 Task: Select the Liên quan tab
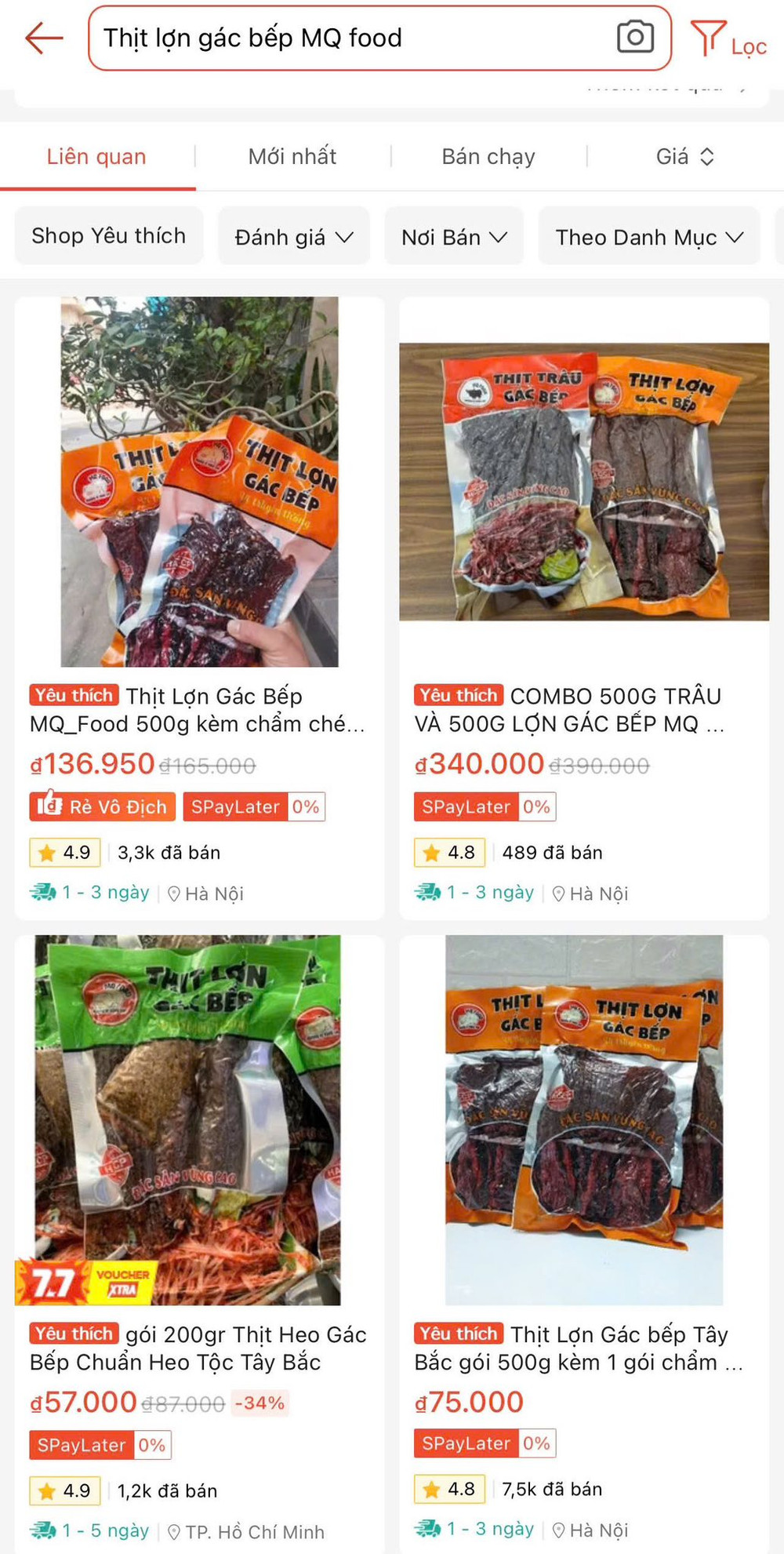pos(96,157)
